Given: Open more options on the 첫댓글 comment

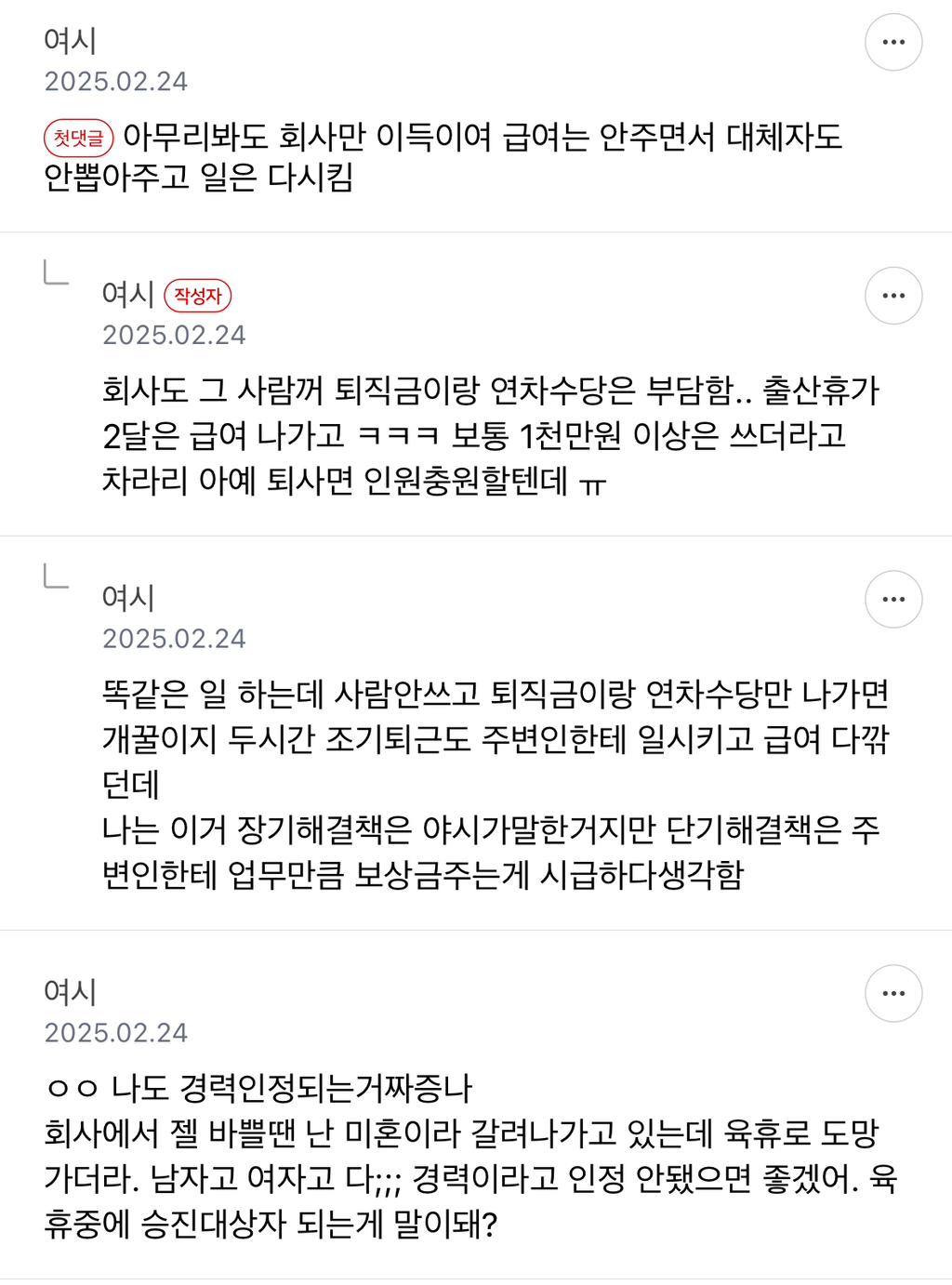Looking at the screenshot, I should (x=893, y=42).
